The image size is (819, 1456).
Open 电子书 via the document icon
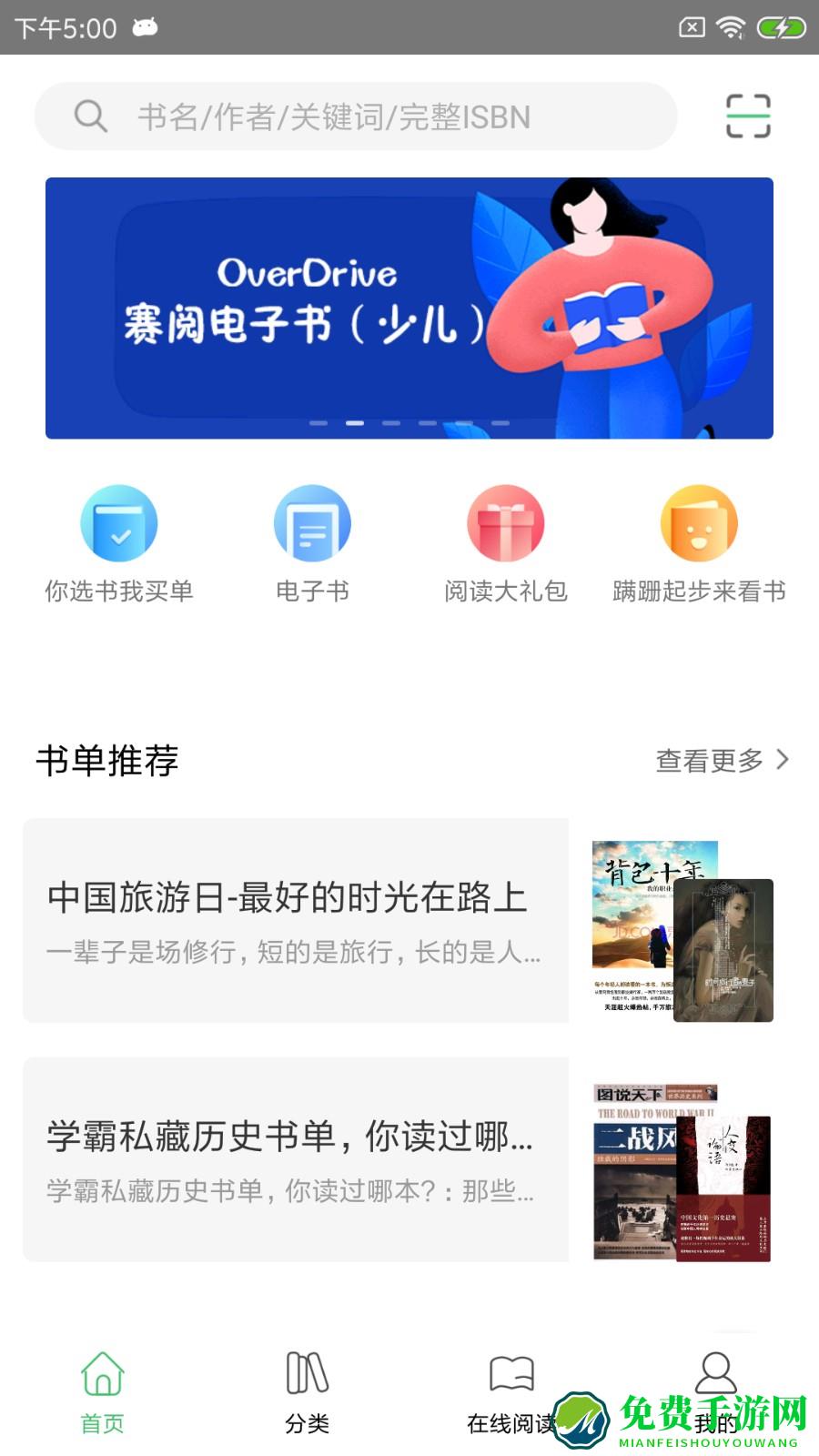pos(311,523)
